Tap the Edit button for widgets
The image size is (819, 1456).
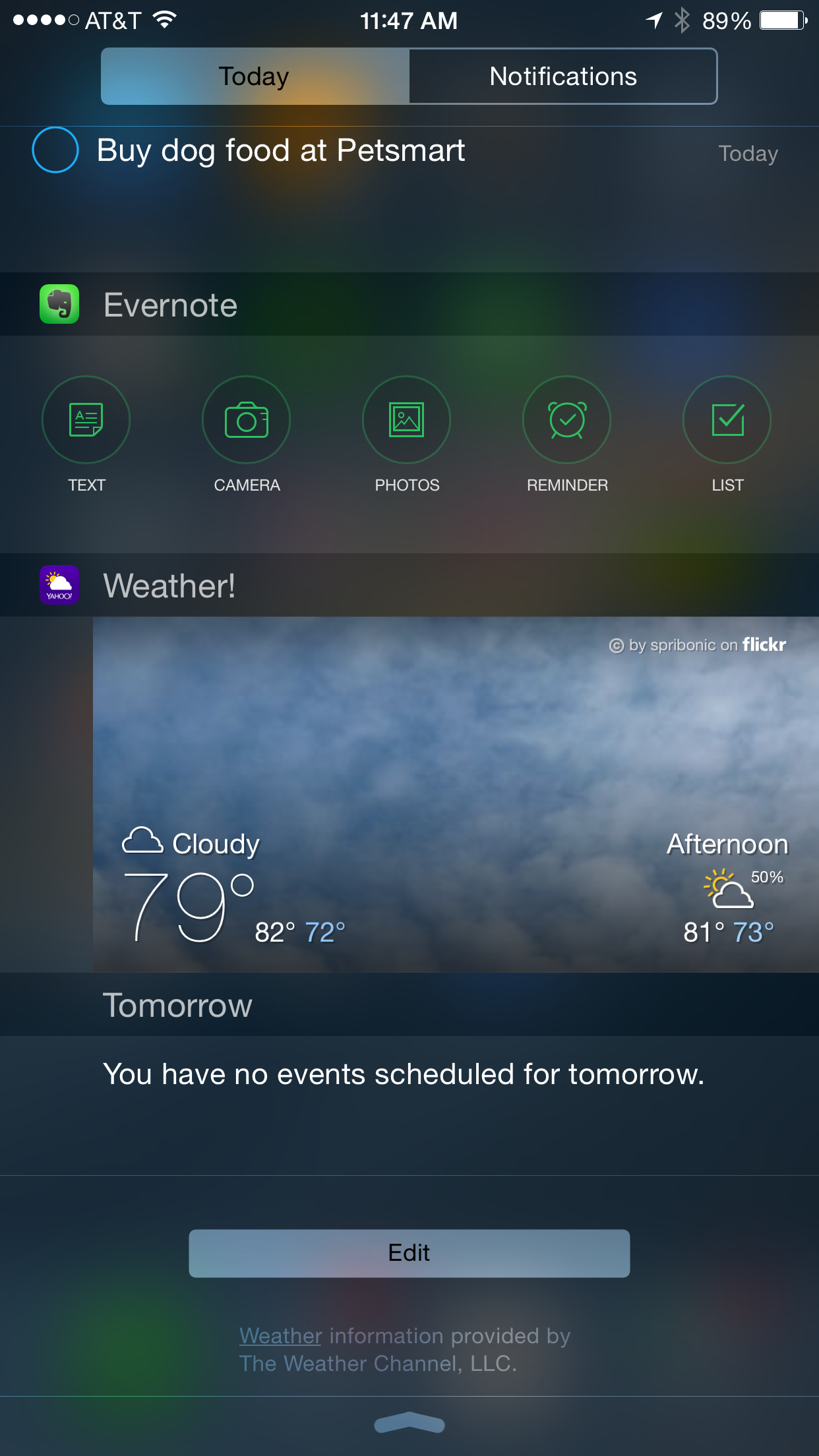(x=409, y=1253)
